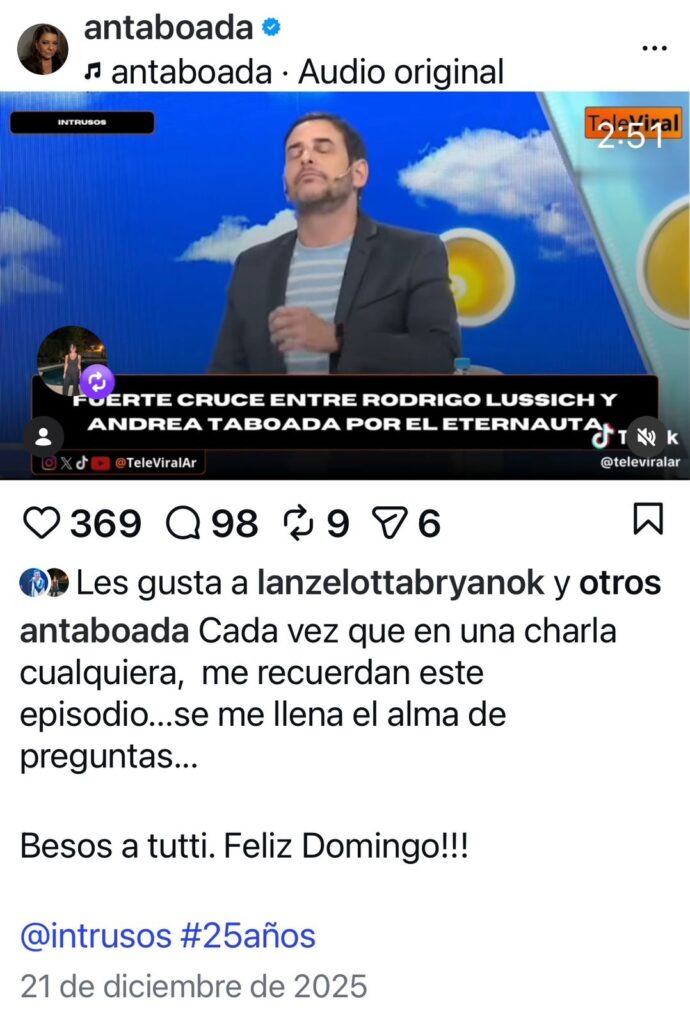The width and height of the screenshot is (690, 1024).
Task: Open the original audio by antaboada
Action: pyautogui.click(x=306, y=72)
